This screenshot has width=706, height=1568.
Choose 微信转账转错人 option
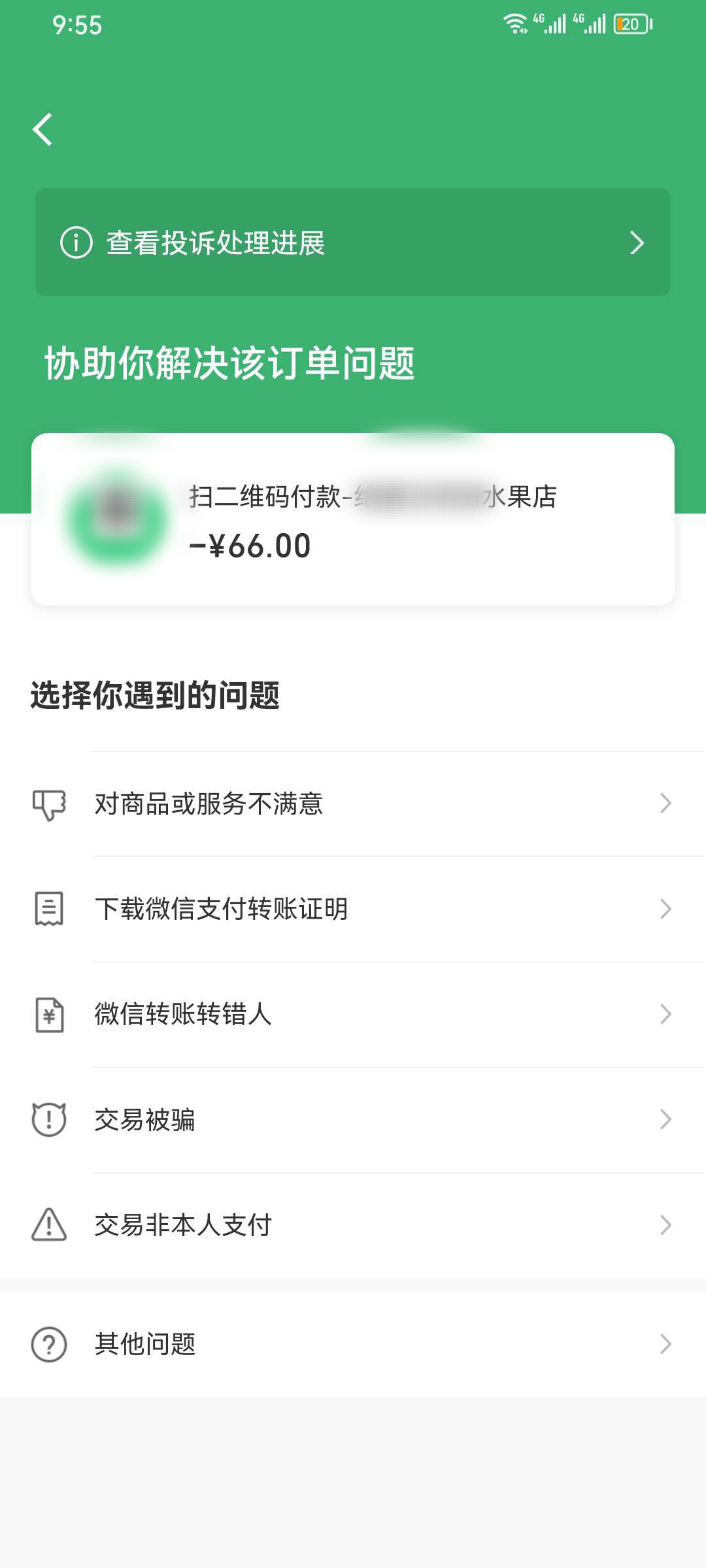pyautogui.click(x=353, y=1014)
